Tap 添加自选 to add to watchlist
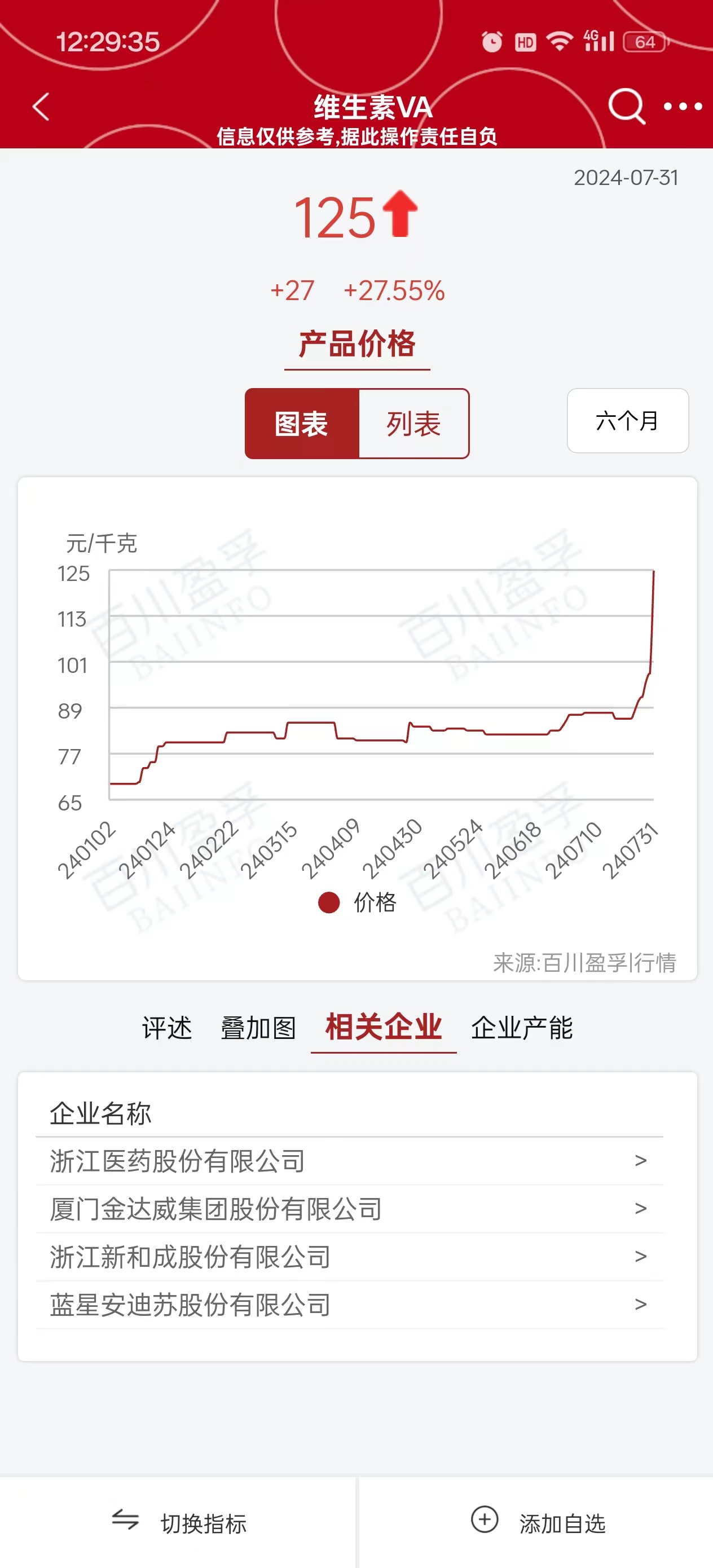Screen dimensions: 713x1568 pos(536,1522)
